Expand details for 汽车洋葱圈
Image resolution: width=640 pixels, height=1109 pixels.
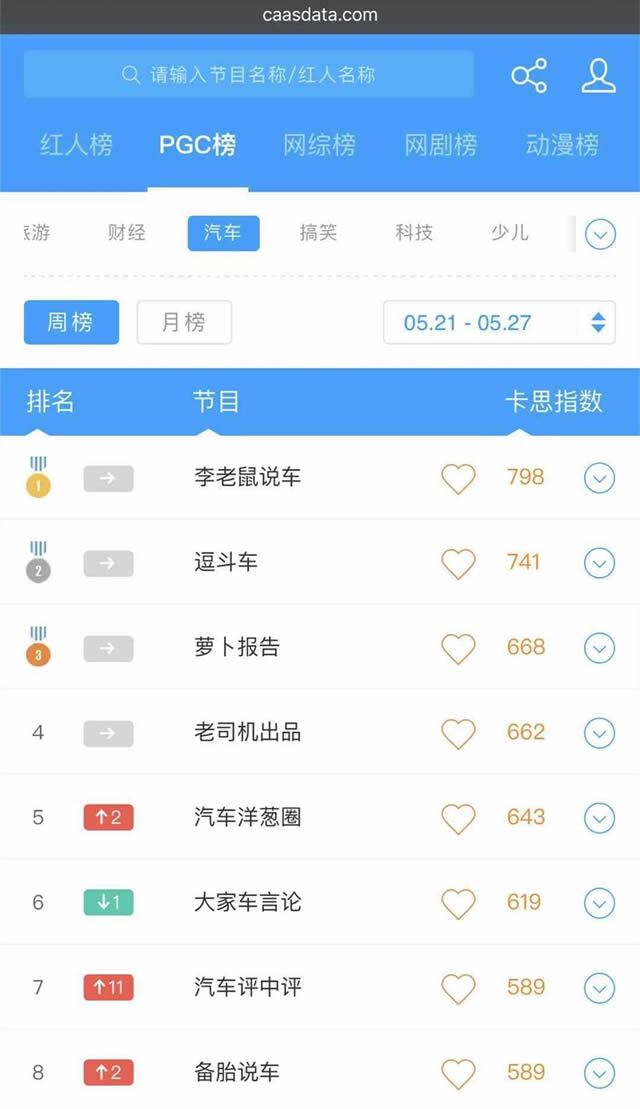point(599,818)
